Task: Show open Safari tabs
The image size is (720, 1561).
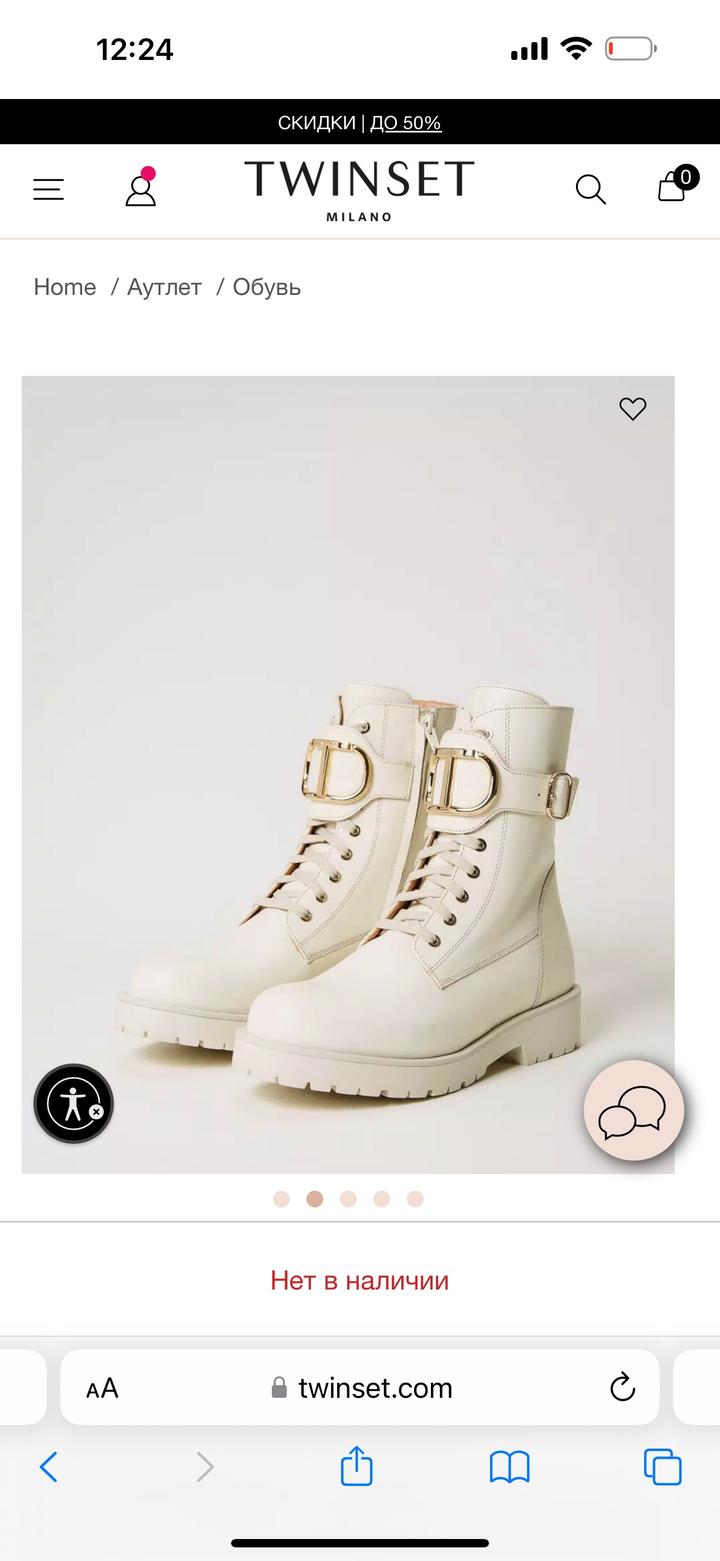Action: point(662,1467)
